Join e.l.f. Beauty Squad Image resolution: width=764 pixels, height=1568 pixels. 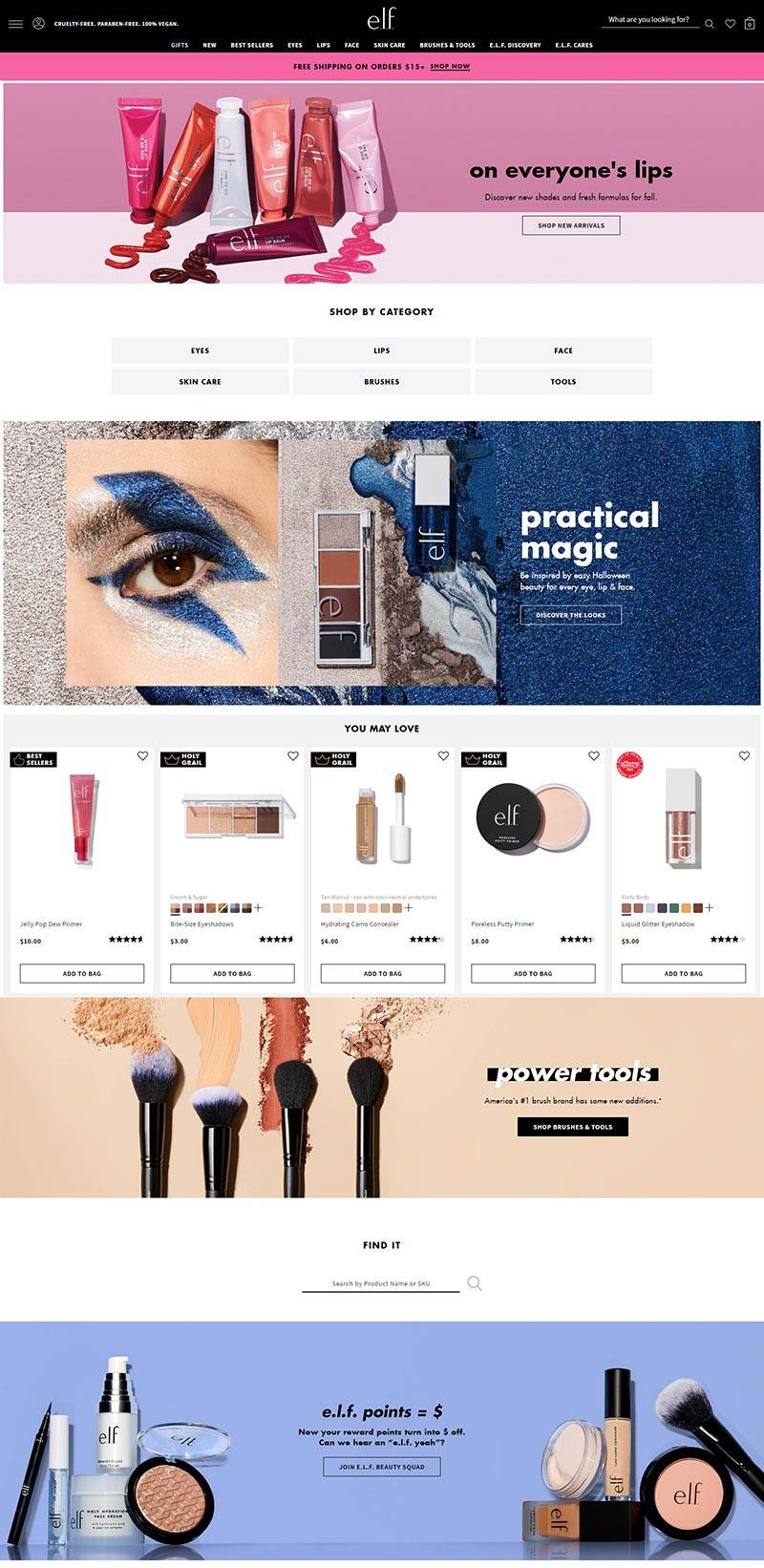pyautogui.click(x=381, y=1466)
